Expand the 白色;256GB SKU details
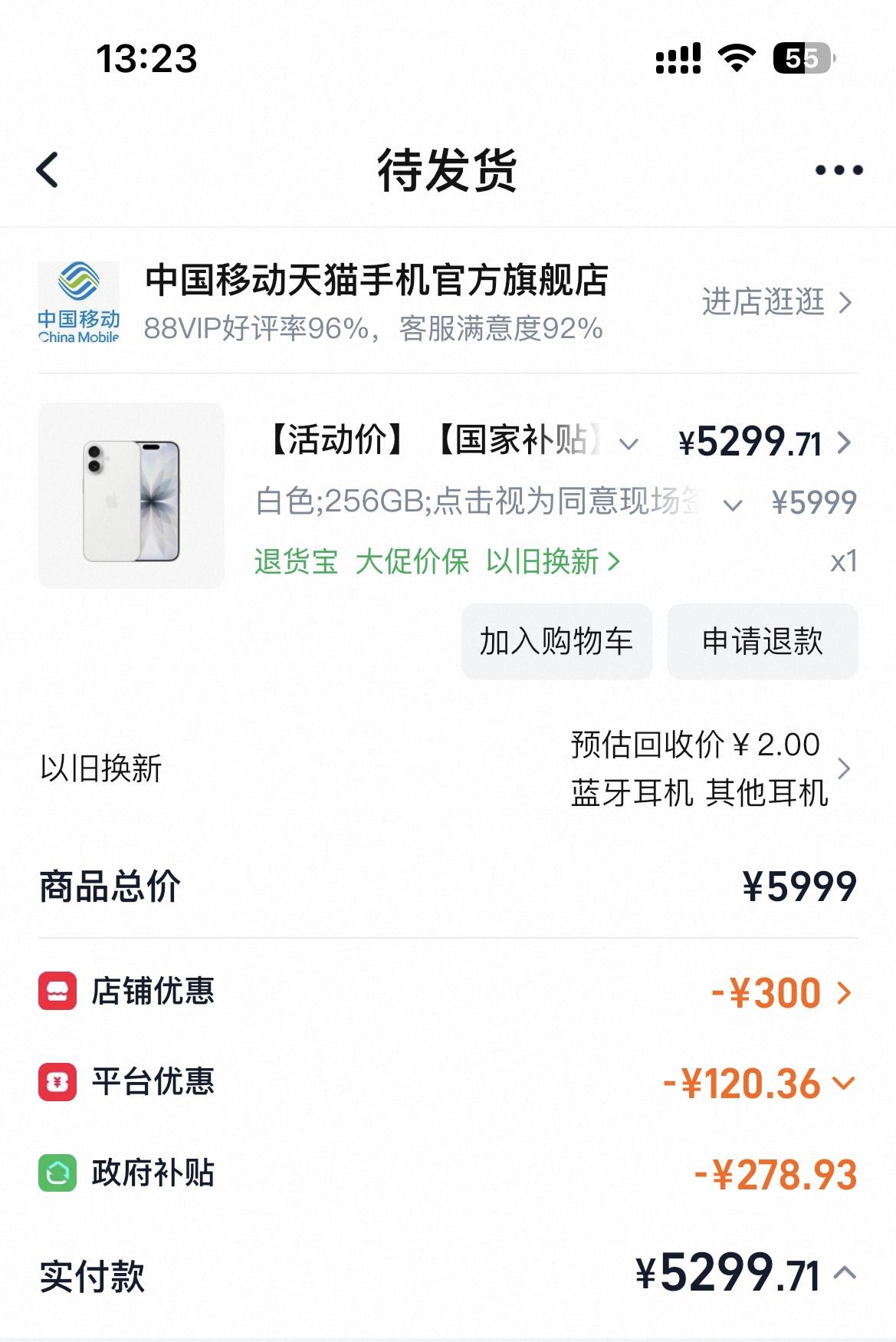This screenshot has height=1342, width=896. 734,505
